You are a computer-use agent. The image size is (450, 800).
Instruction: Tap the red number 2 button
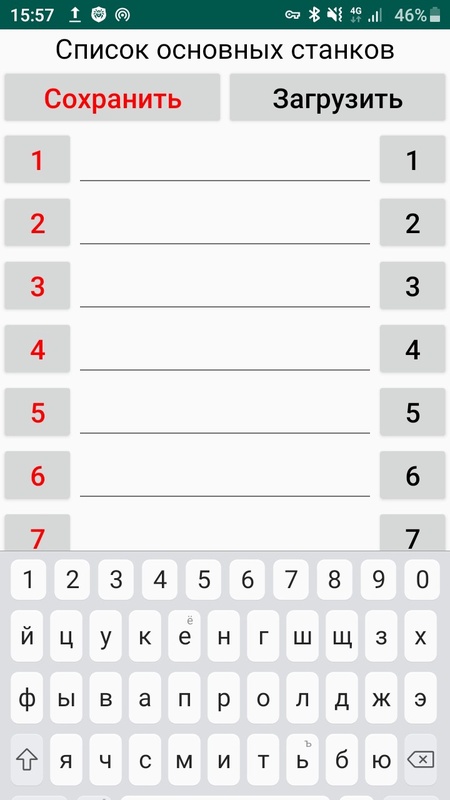point(37,222)
